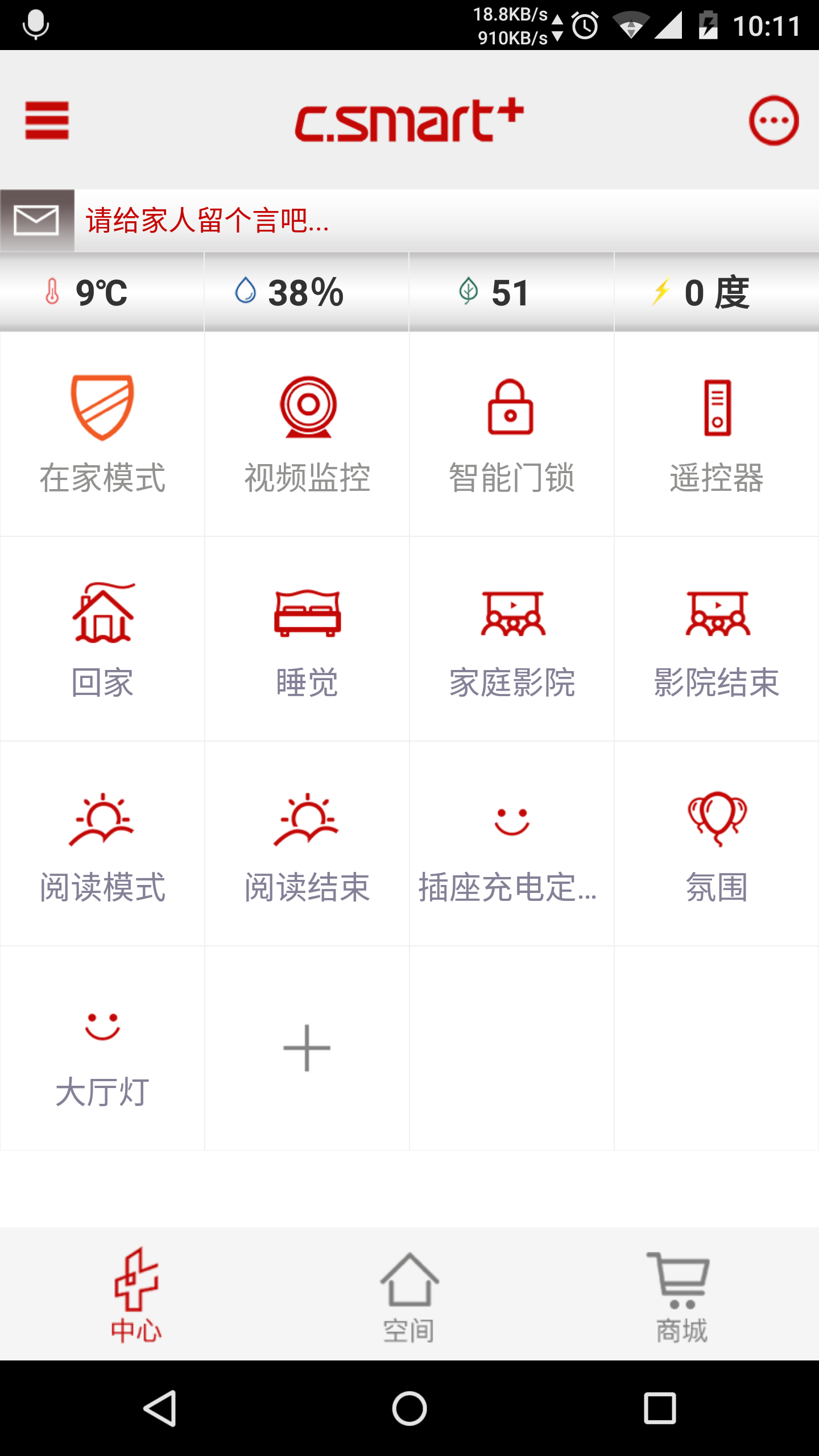
Task: Tap the 大厅灯 hall light tile
Action: [102, 1049]
